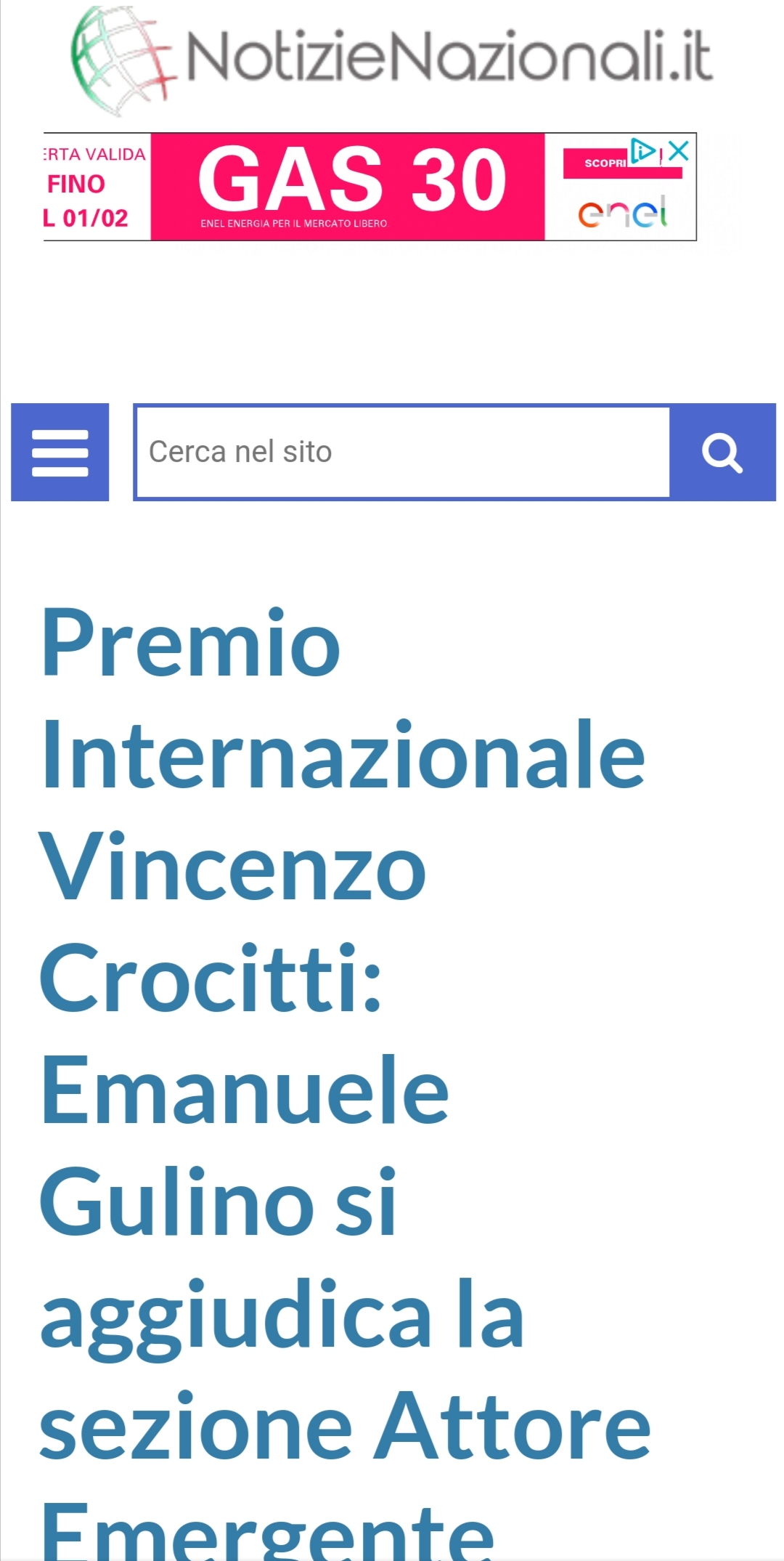Open the AdChoices info icon
Screen dimensions: 784x1561
click(x=643, y=151)
